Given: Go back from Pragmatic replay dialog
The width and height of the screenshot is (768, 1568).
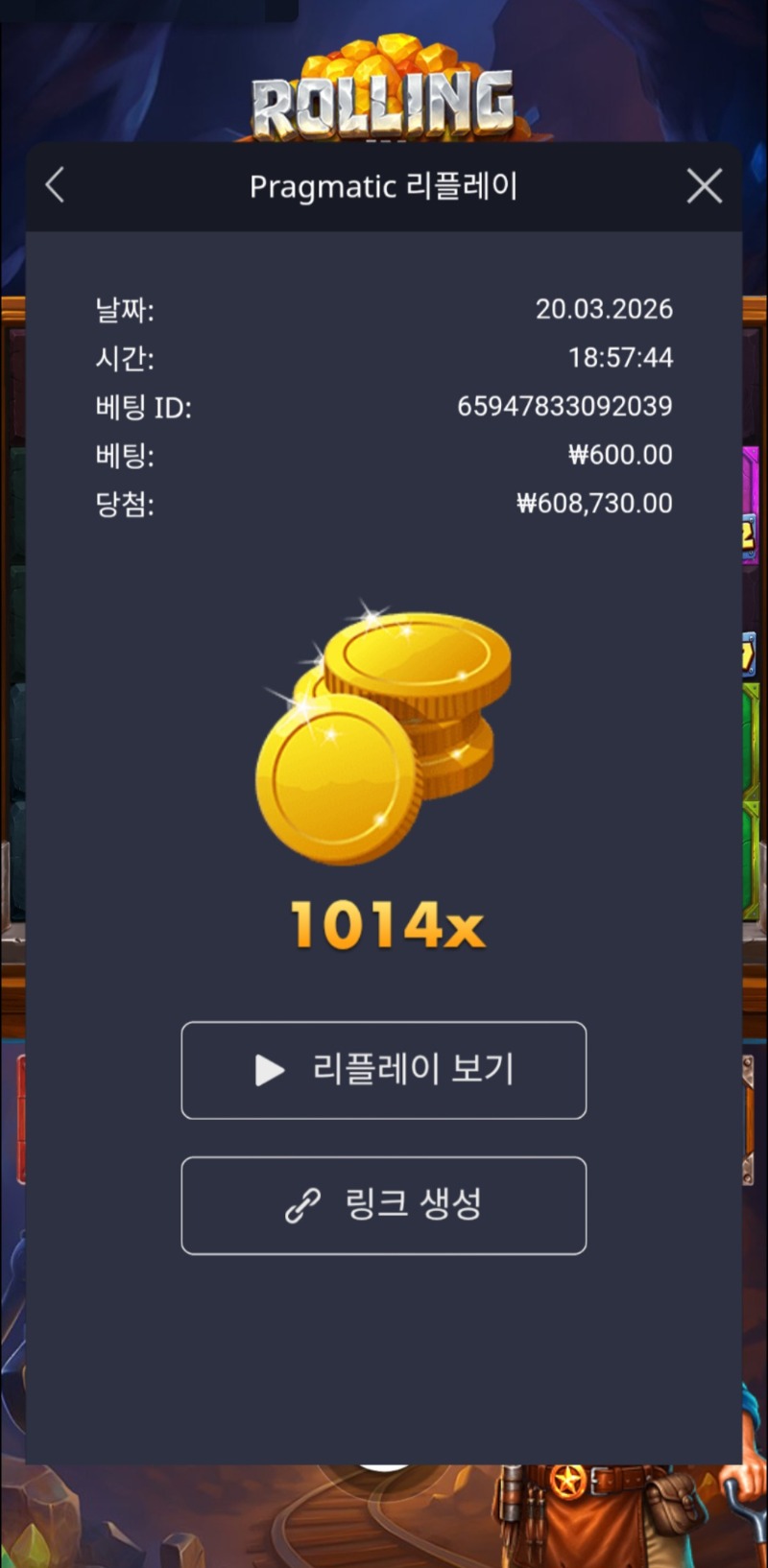Looking at the screenshot, I should coord(56,185).
